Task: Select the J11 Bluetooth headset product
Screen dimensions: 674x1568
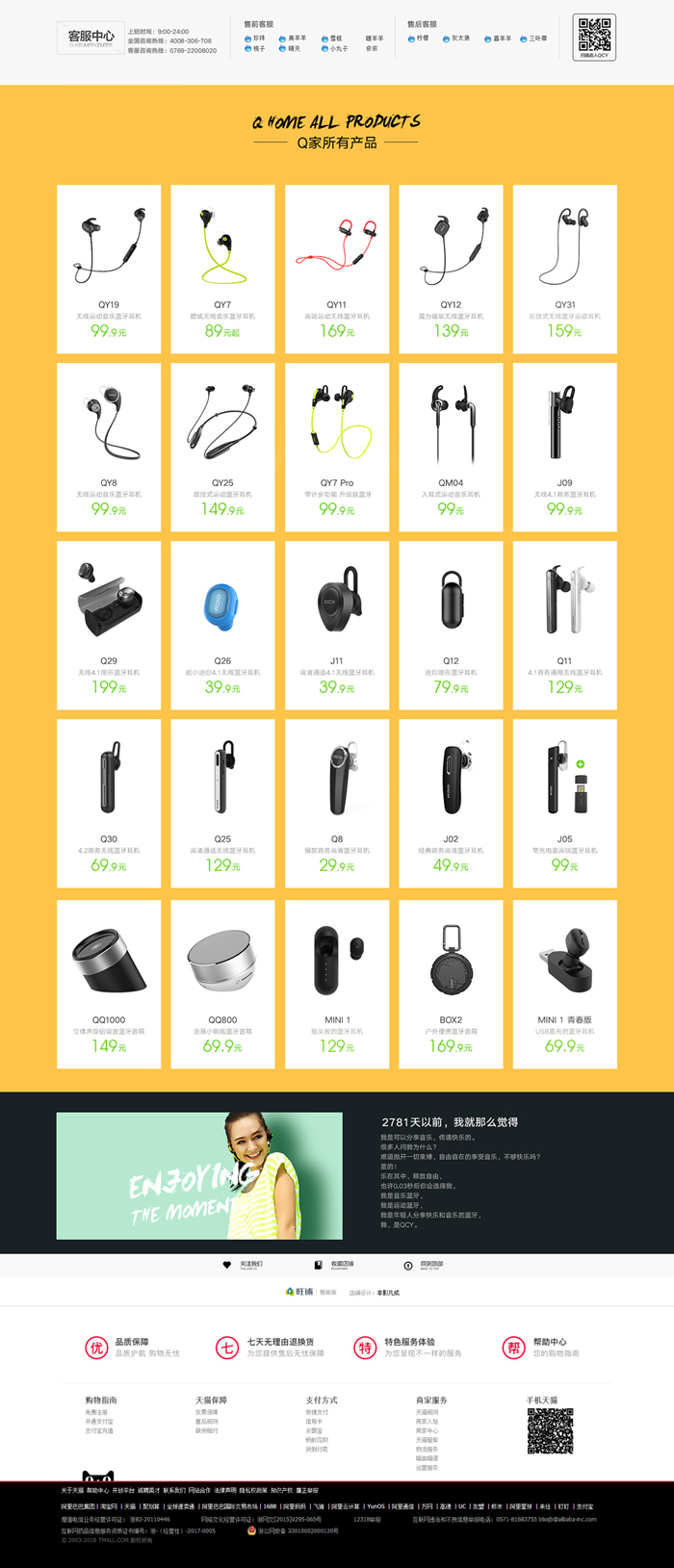Action: [x=336, y=625]
